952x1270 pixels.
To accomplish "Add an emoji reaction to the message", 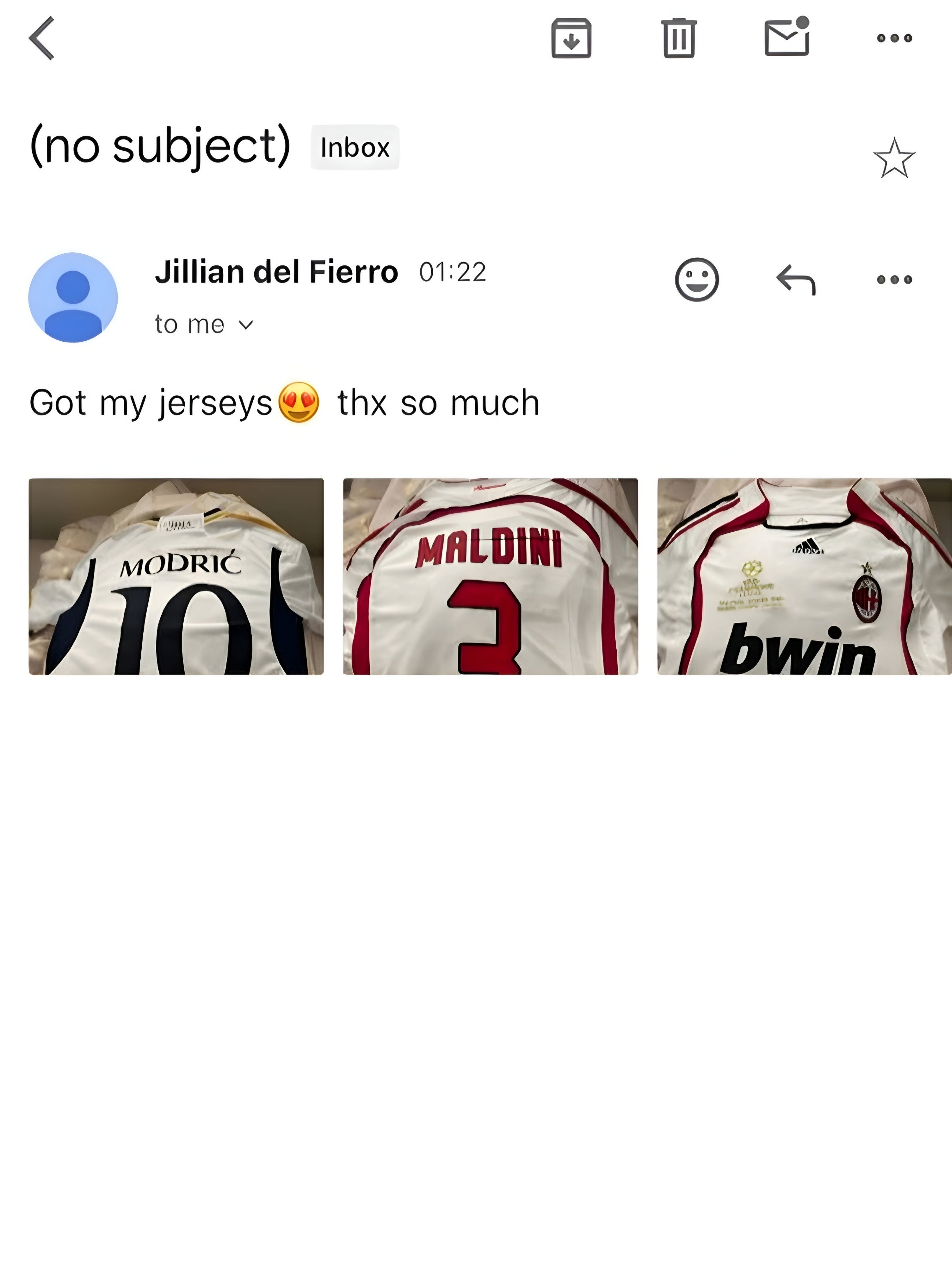I will [x=697, y=280].
